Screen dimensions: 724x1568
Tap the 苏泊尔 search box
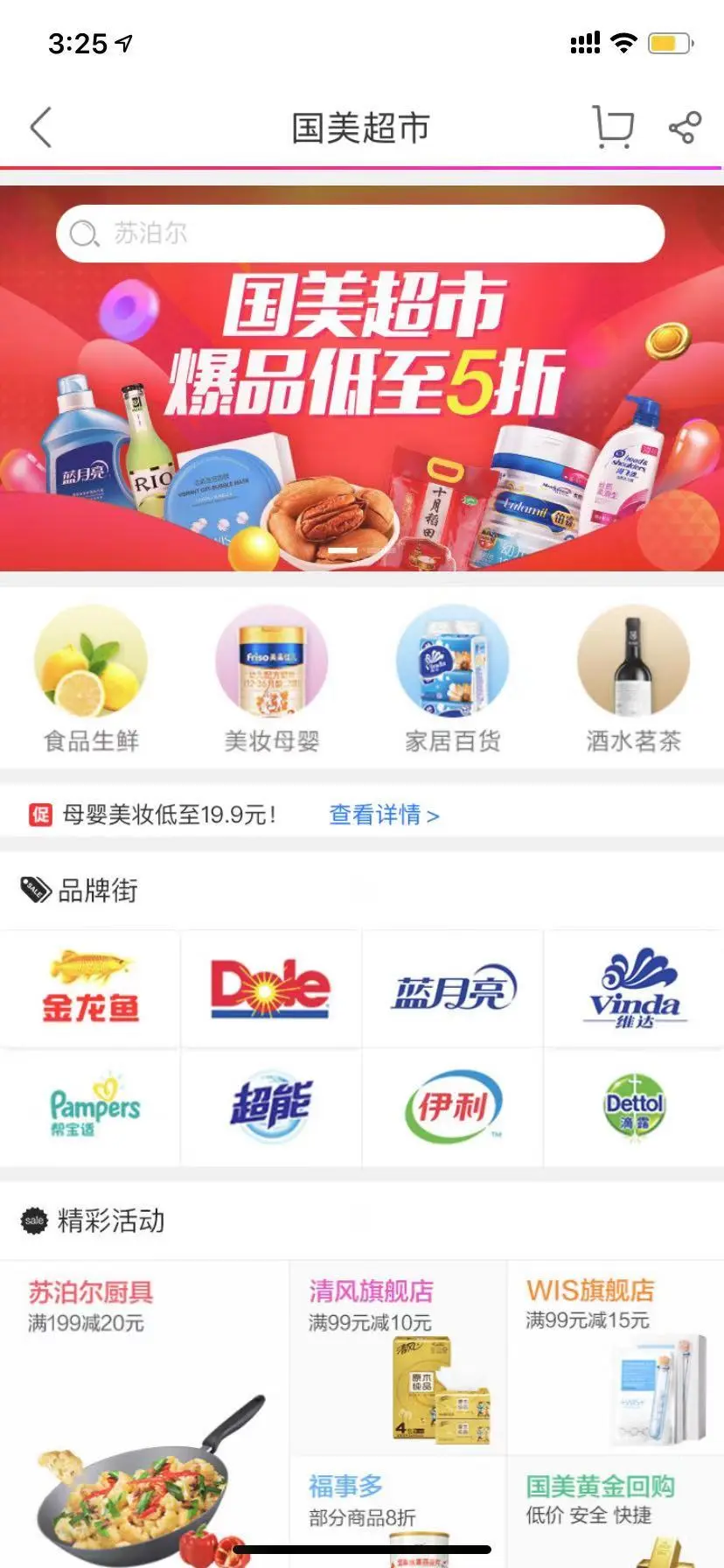(360, 234)
